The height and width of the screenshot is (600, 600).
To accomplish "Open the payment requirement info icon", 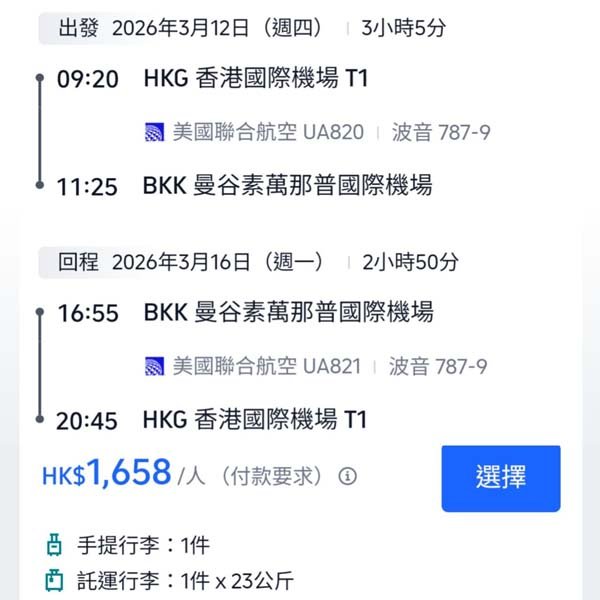I will coord(347,476).
